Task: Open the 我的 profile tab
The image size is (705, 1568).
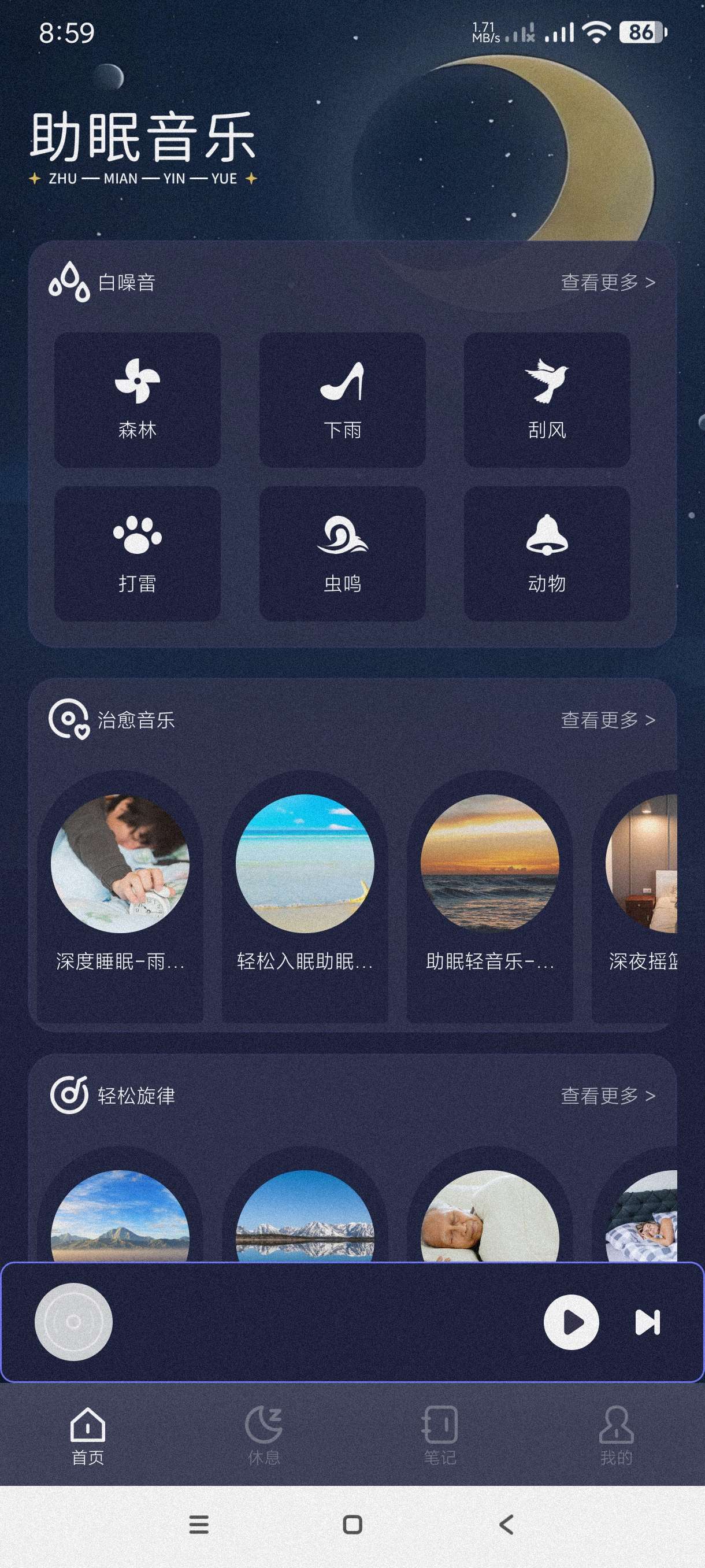Action: [616, 1435]
